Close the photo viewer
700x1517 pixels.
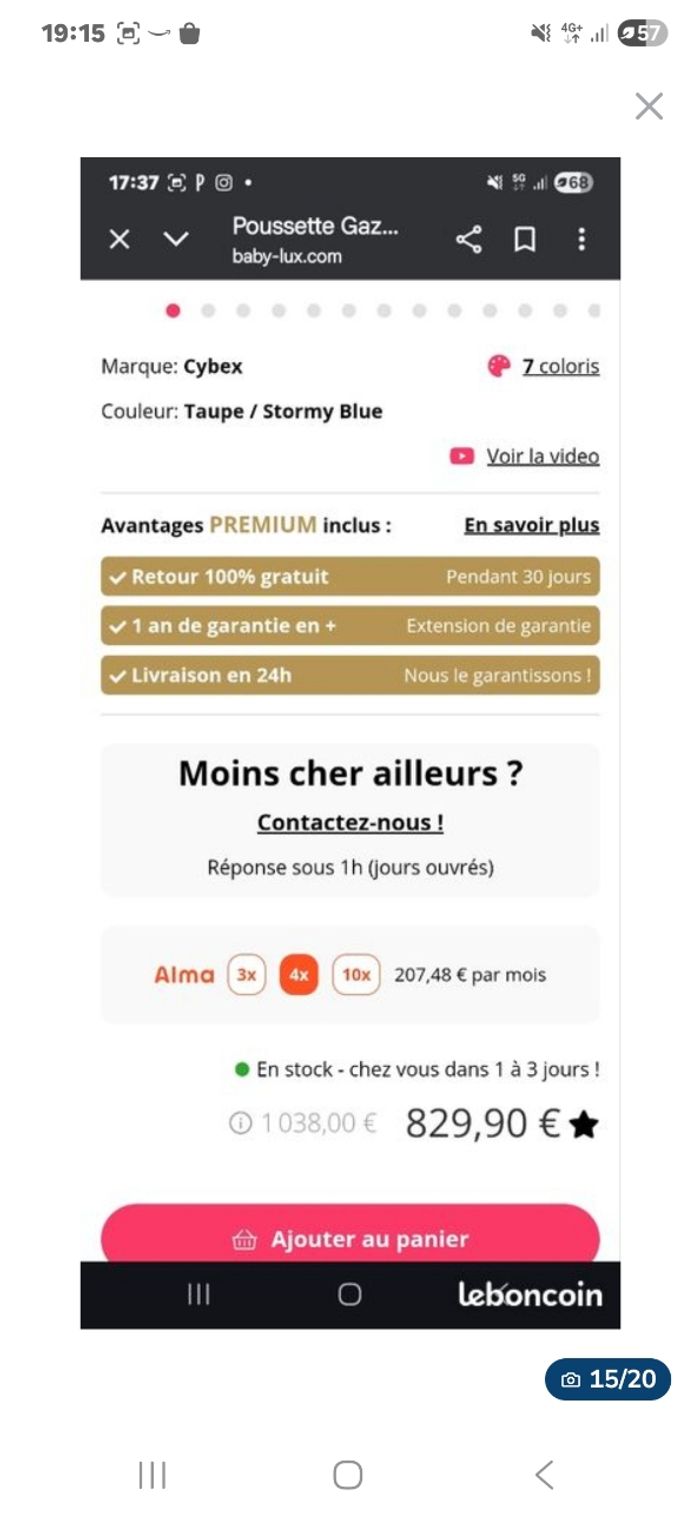tap(649, 106)
